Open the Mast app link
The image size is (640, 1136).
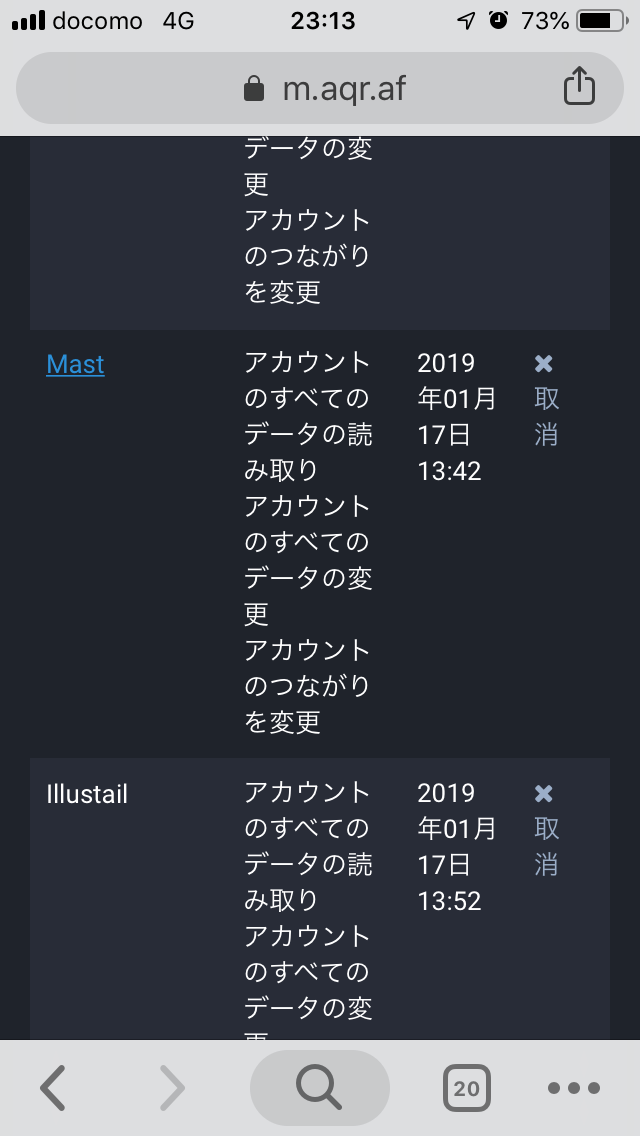(x=75, y=364)
